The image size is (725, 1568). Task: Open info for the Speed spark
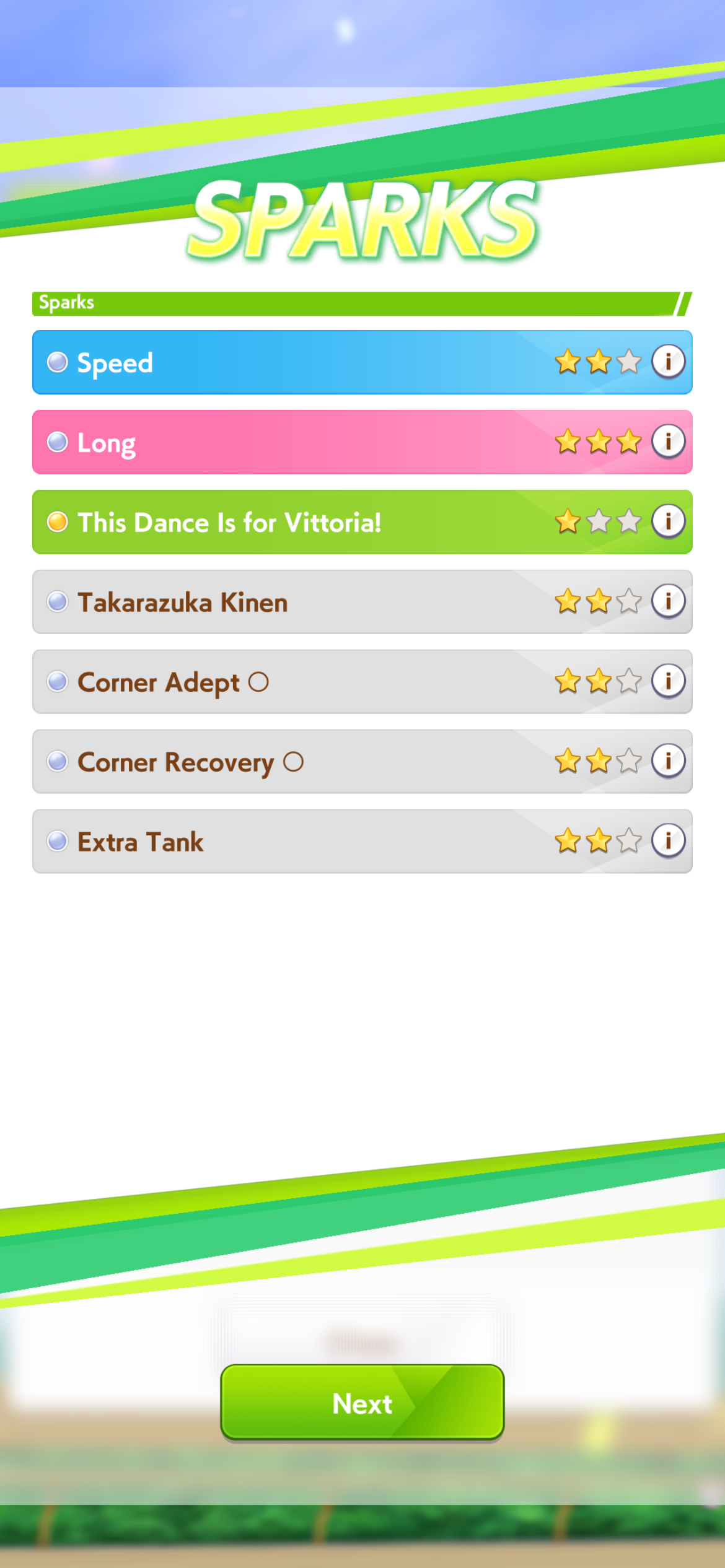[668, 361]
